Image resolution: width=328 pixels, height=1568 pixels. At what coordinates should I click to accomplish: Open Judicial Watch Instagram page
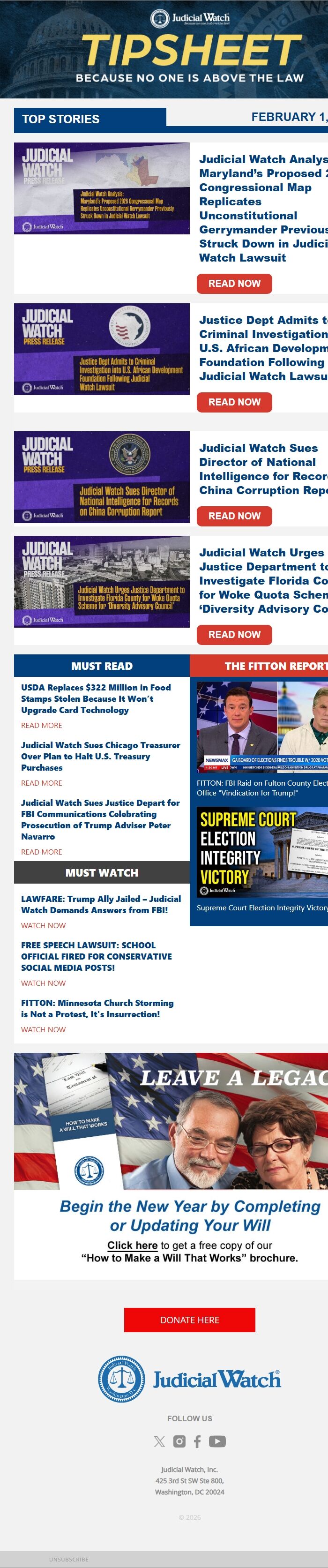click(179, 1441)
